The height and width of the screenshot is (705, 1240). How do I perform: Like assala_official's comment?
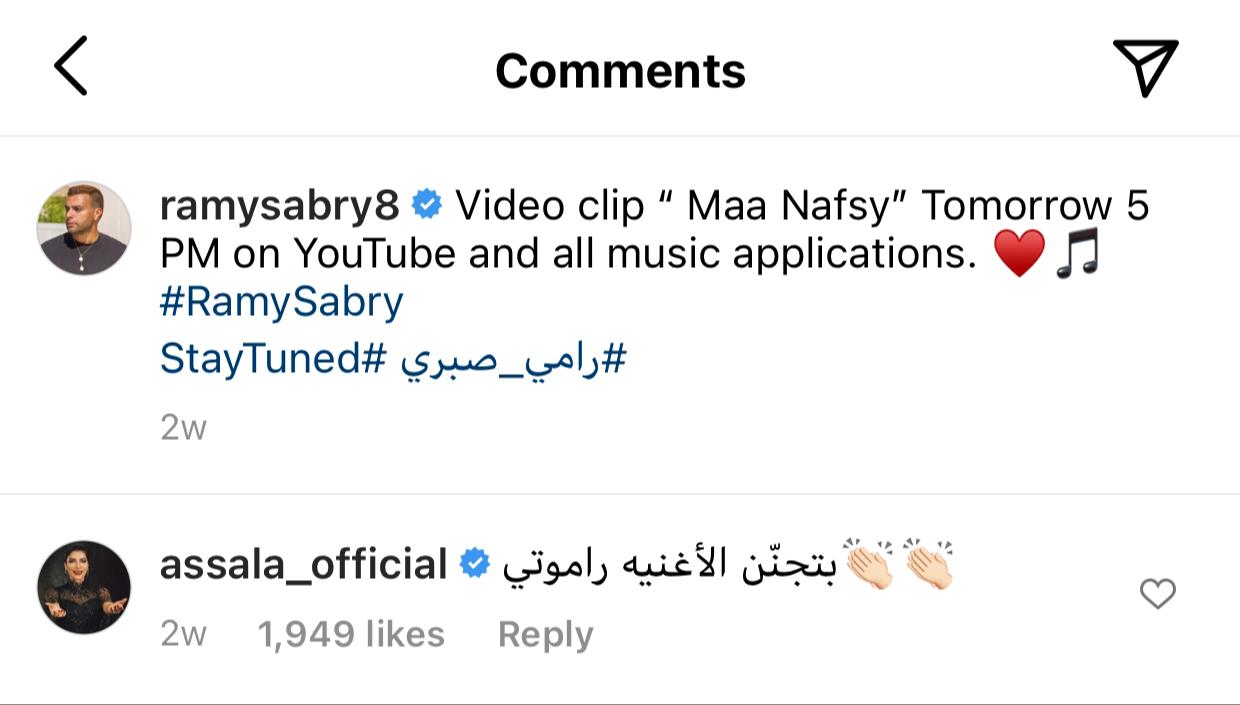[1157, 594]
